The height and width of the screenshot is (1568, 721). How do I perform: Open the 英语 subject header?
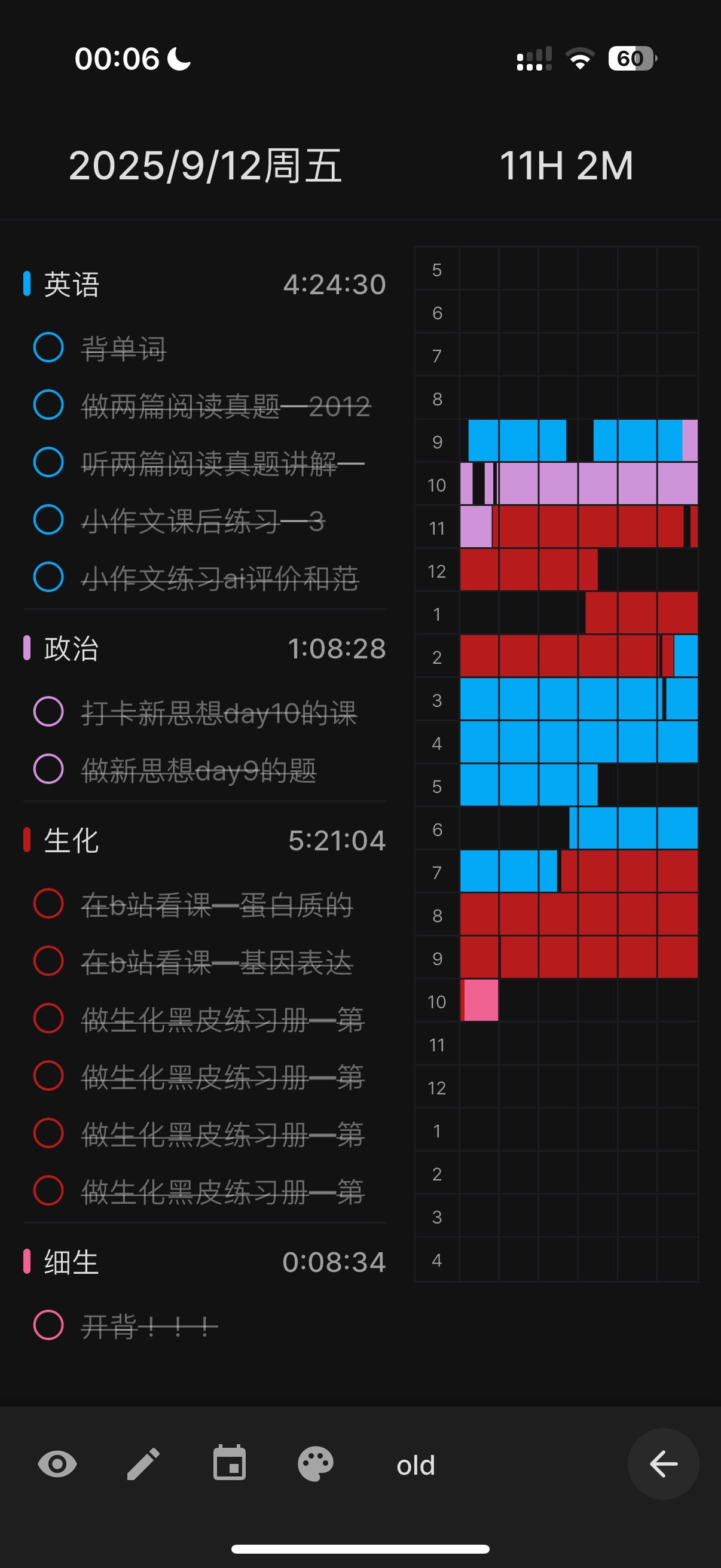pos(72,284)
